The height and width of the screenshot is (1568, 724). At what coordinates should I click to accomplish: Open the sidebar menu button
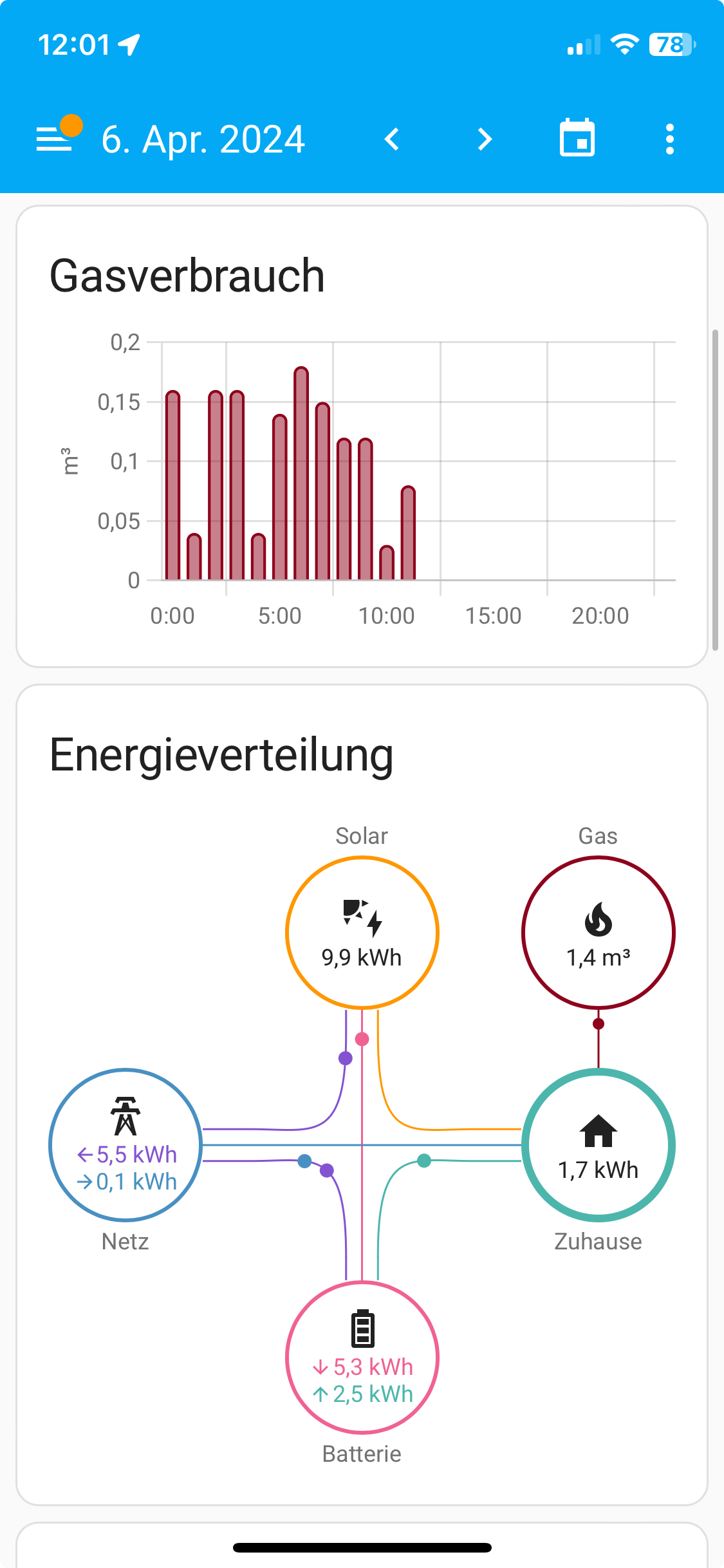pos(54,139)
